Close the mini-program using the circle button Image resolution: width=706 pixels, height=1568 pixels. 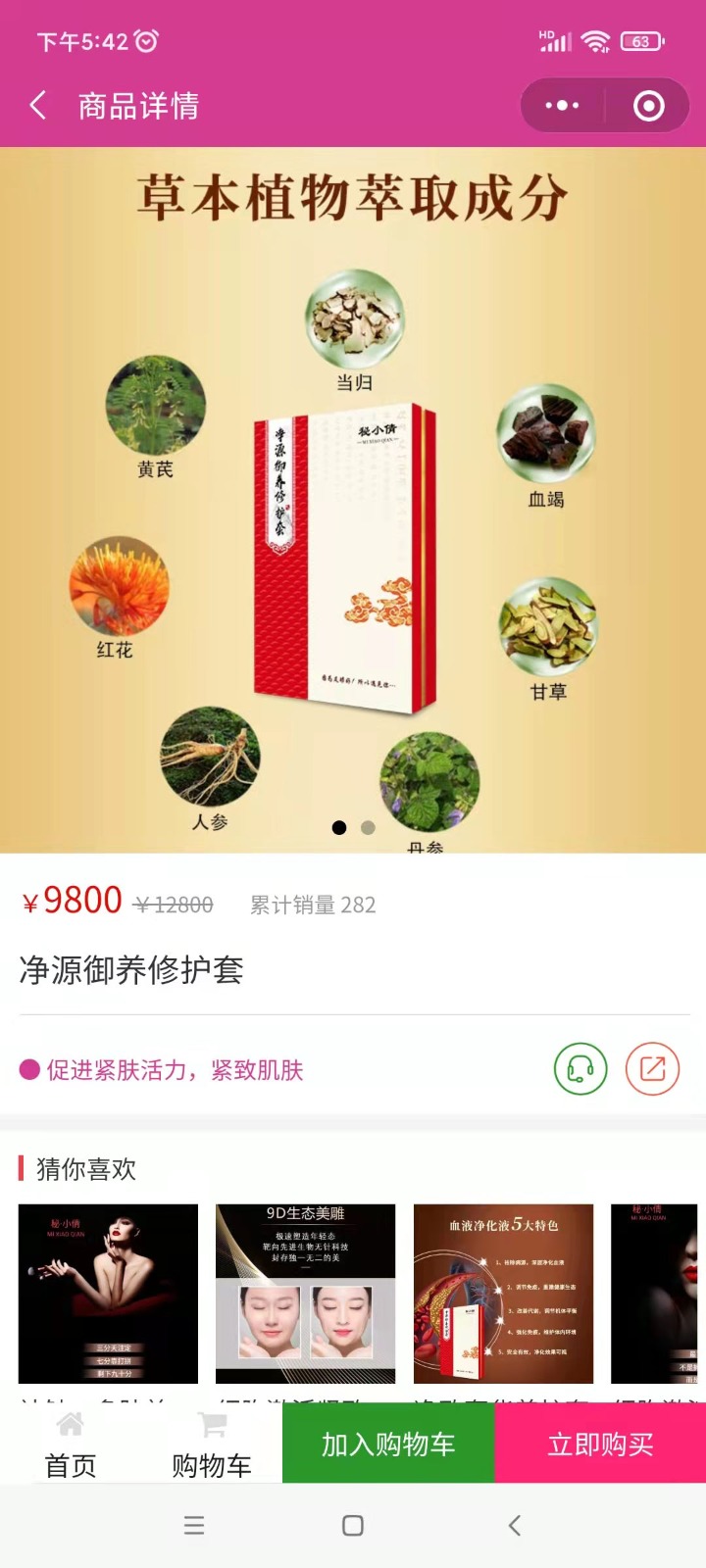[649, 105]
